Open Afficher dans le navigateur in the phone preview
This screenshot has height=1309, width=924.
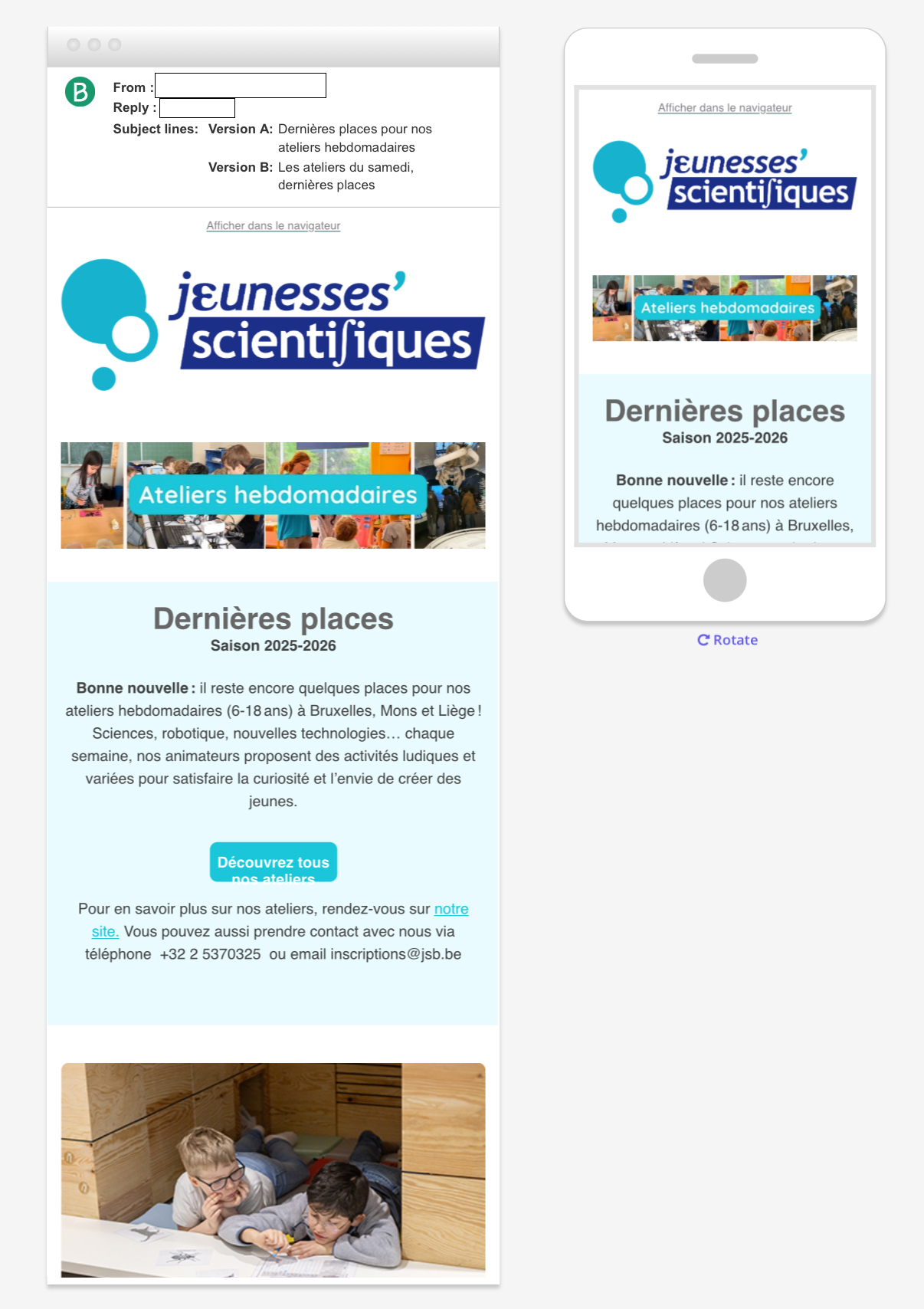pos(724,108)
